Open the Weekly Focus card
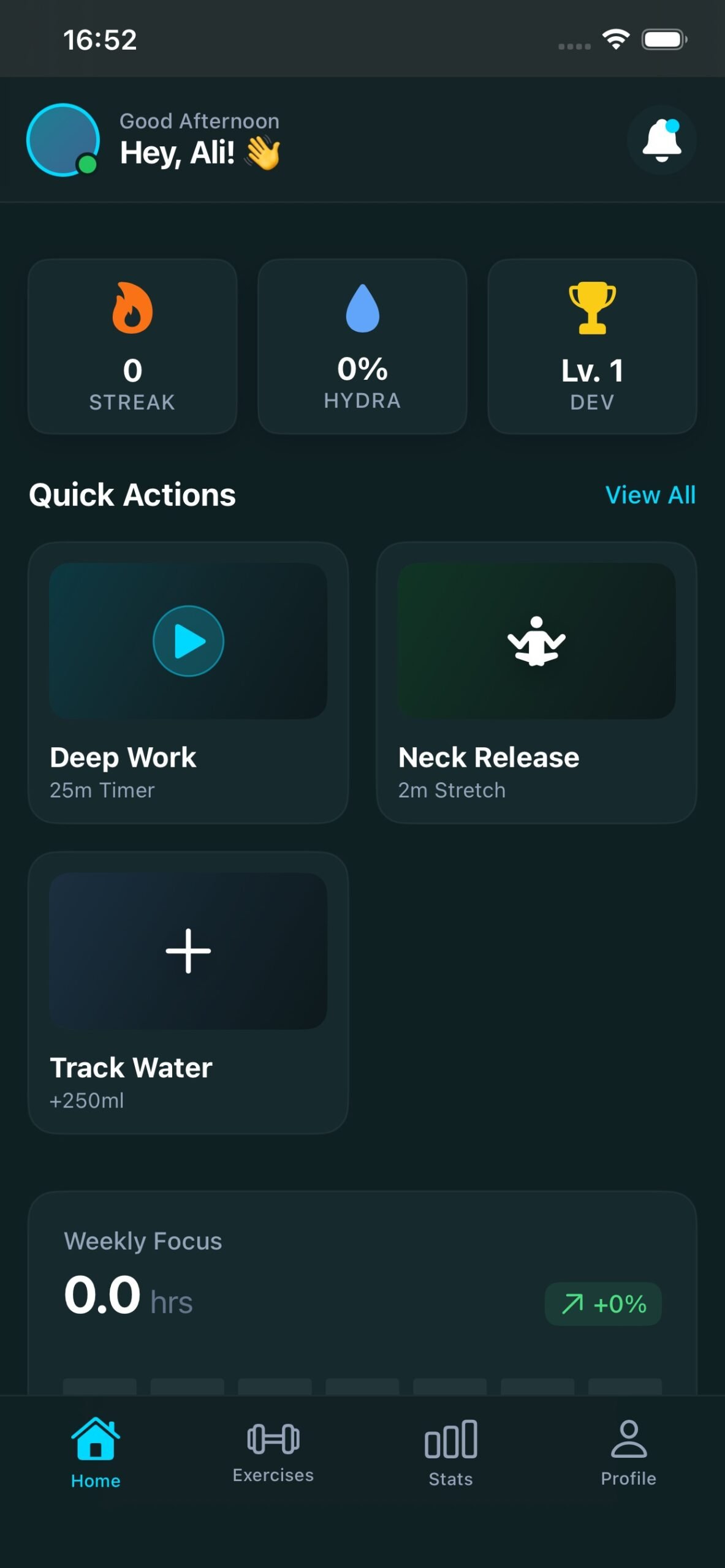This screenshot has width=725, height=1568. coord(362,1286)
